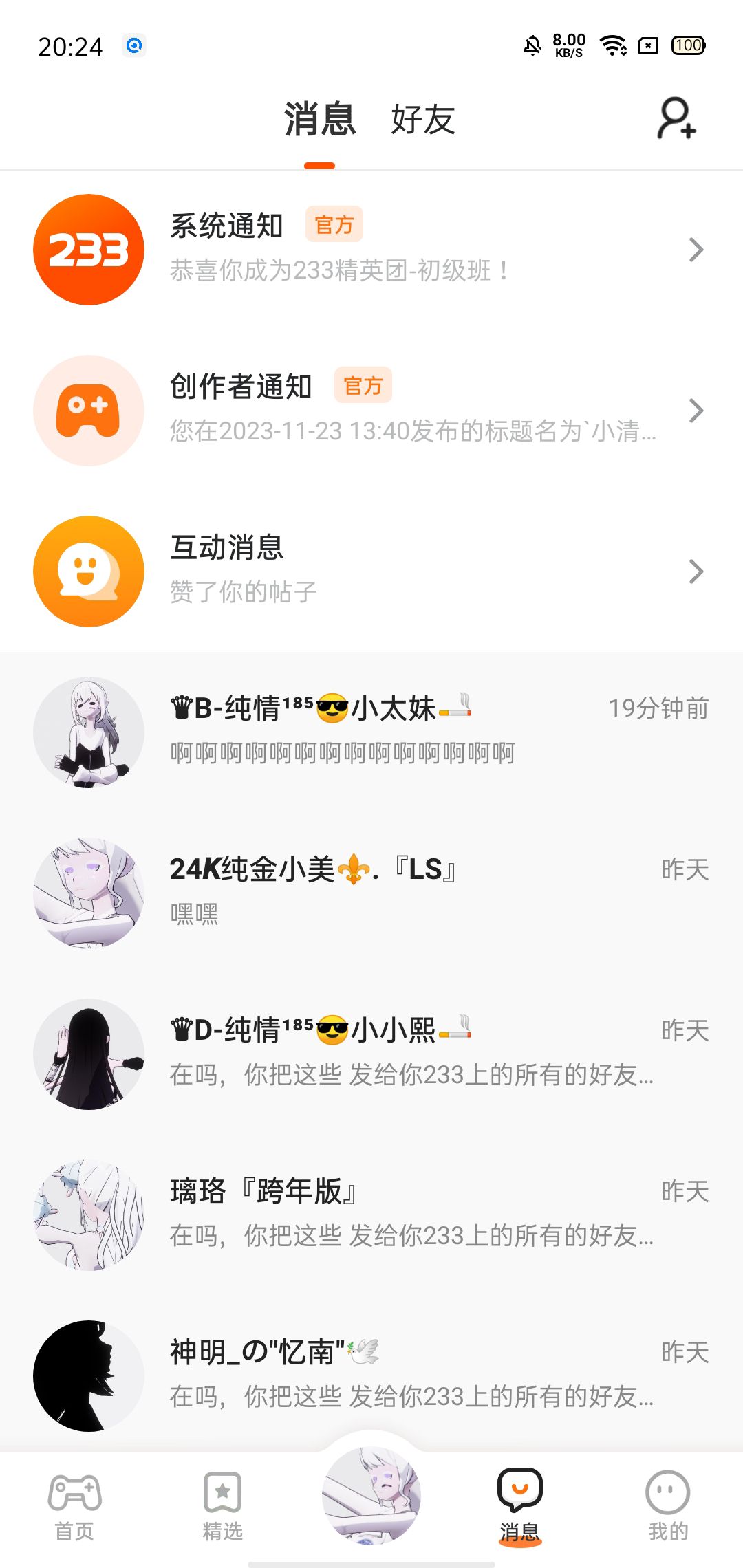The width and height of the screenshot is (743, 1568).
Task: Open the chat with D-纯情185小小熙
Action: pos(371,1054)
